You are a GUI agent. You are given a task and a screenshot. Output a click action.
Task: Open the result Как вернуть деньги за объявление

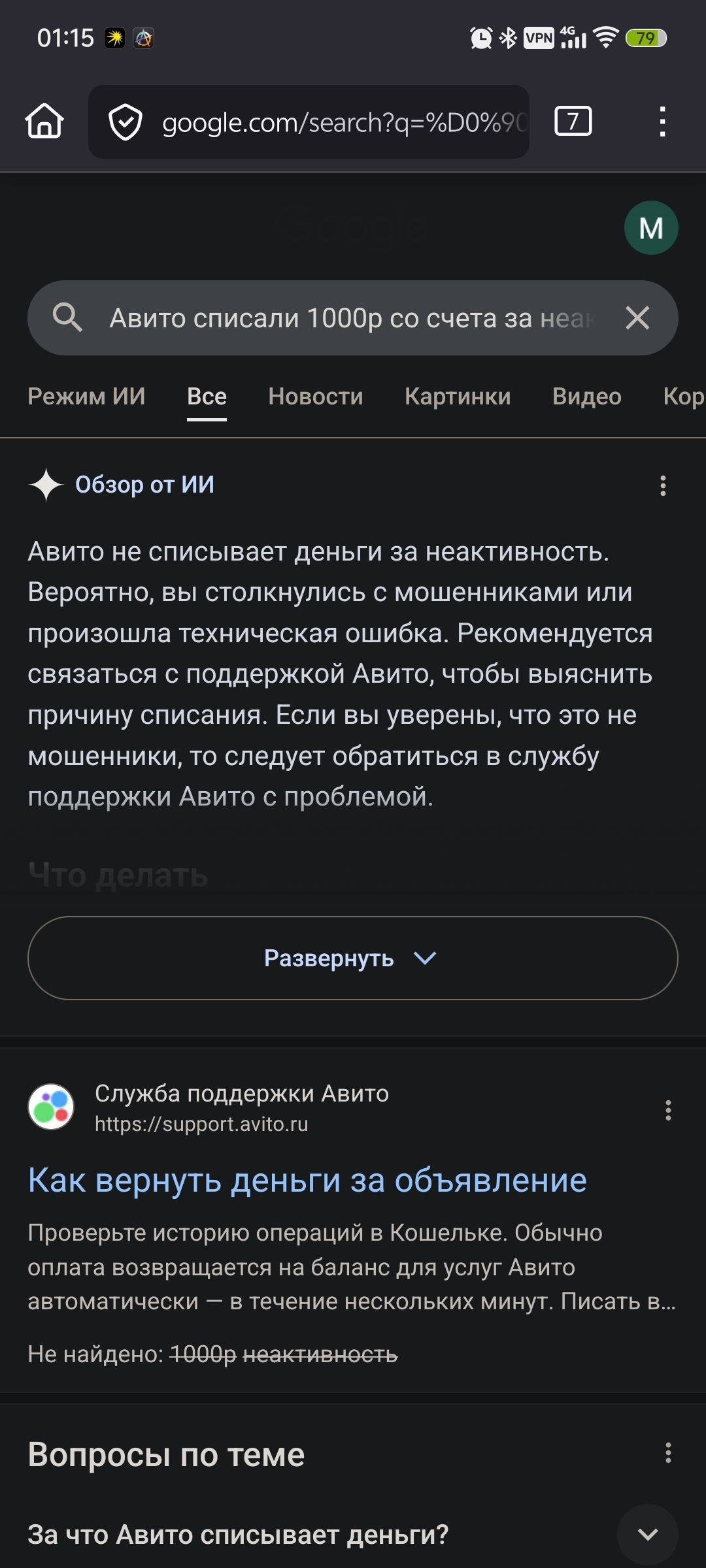coord(307,1181)
